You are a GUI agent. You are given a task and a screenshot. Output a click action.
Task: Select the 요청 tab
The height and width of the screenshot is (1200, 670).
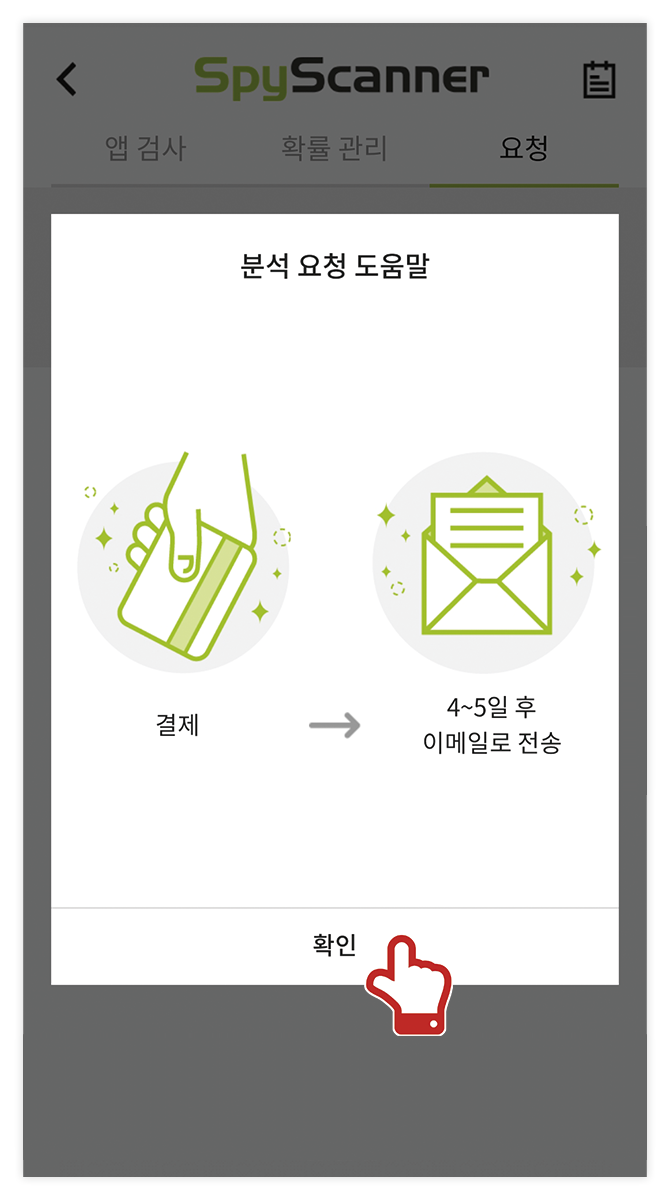[x=523, y=150]
